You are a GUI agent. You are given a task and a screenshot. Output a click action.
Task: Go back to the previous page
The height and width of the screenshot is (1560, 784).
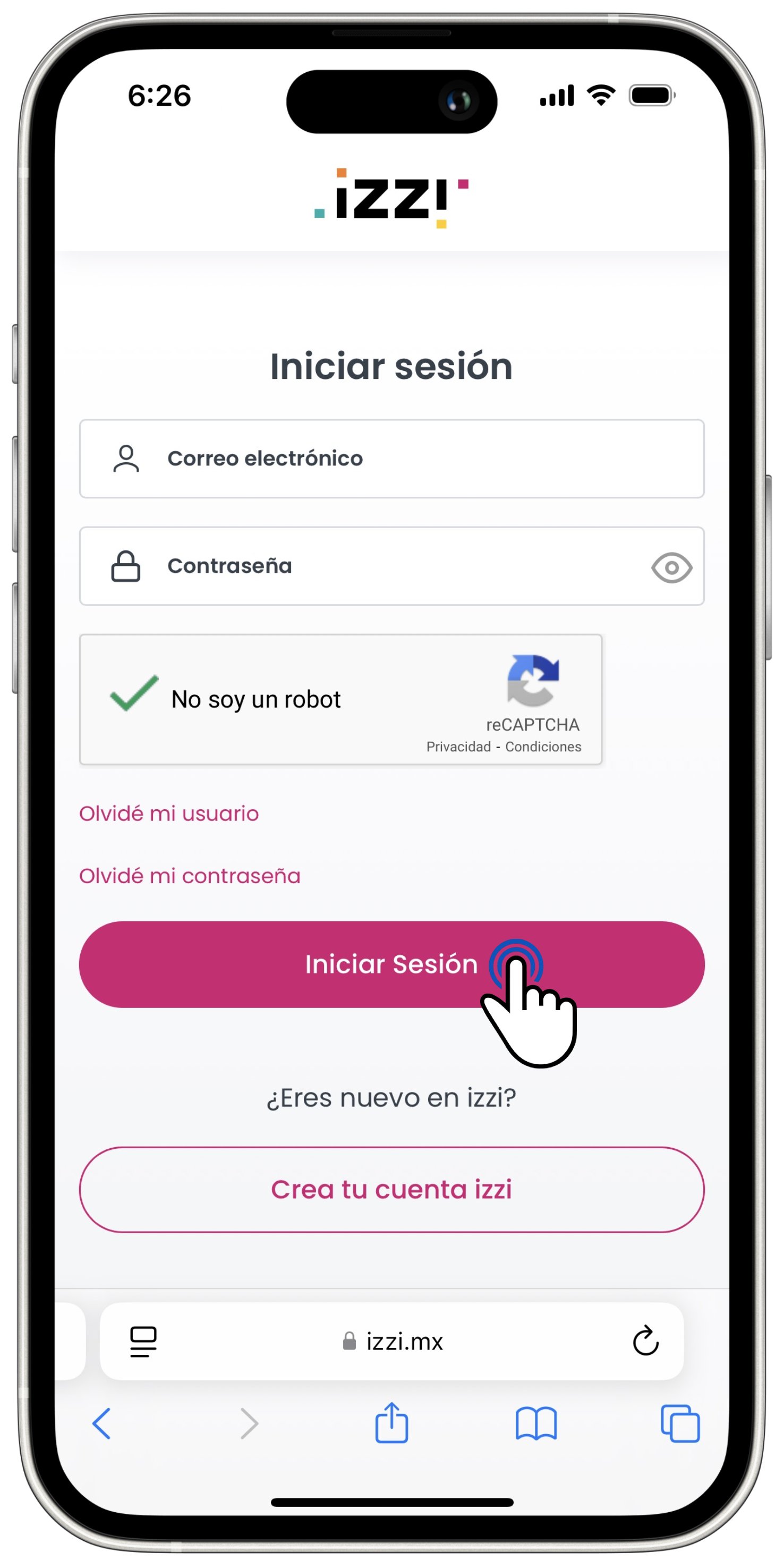(x=101, y=1423)
